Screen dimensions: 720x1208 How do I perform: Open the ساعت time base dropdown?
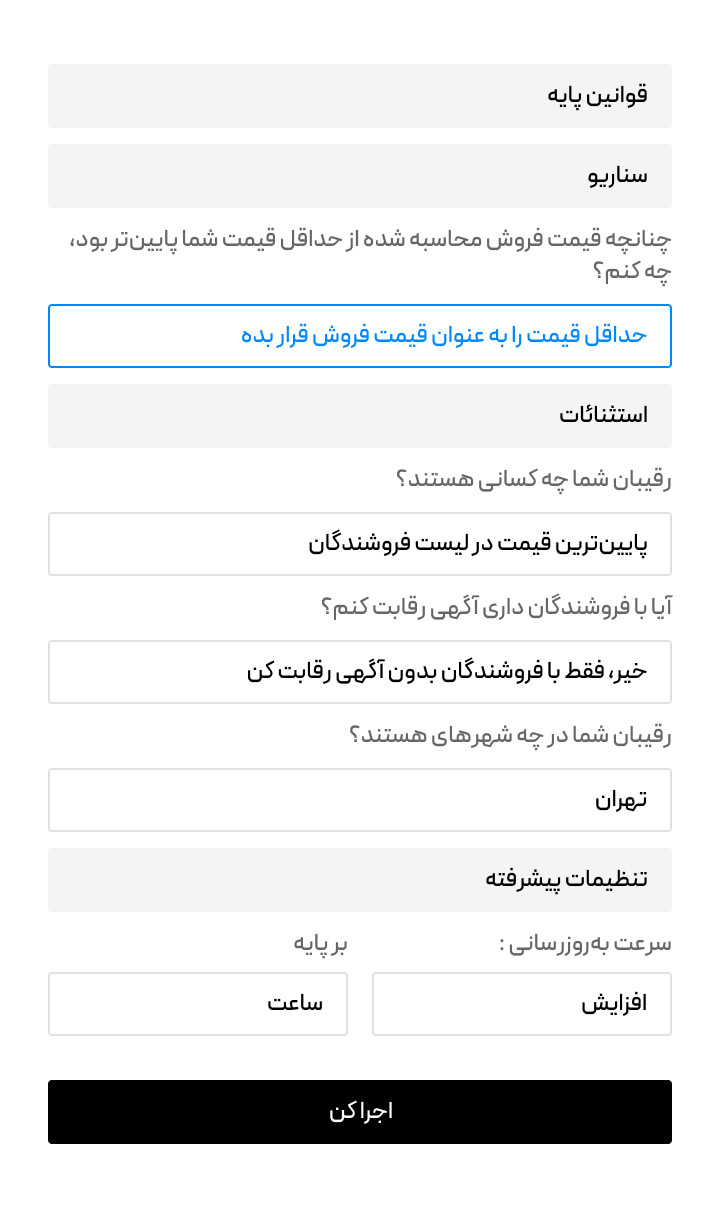point(198,1004)
